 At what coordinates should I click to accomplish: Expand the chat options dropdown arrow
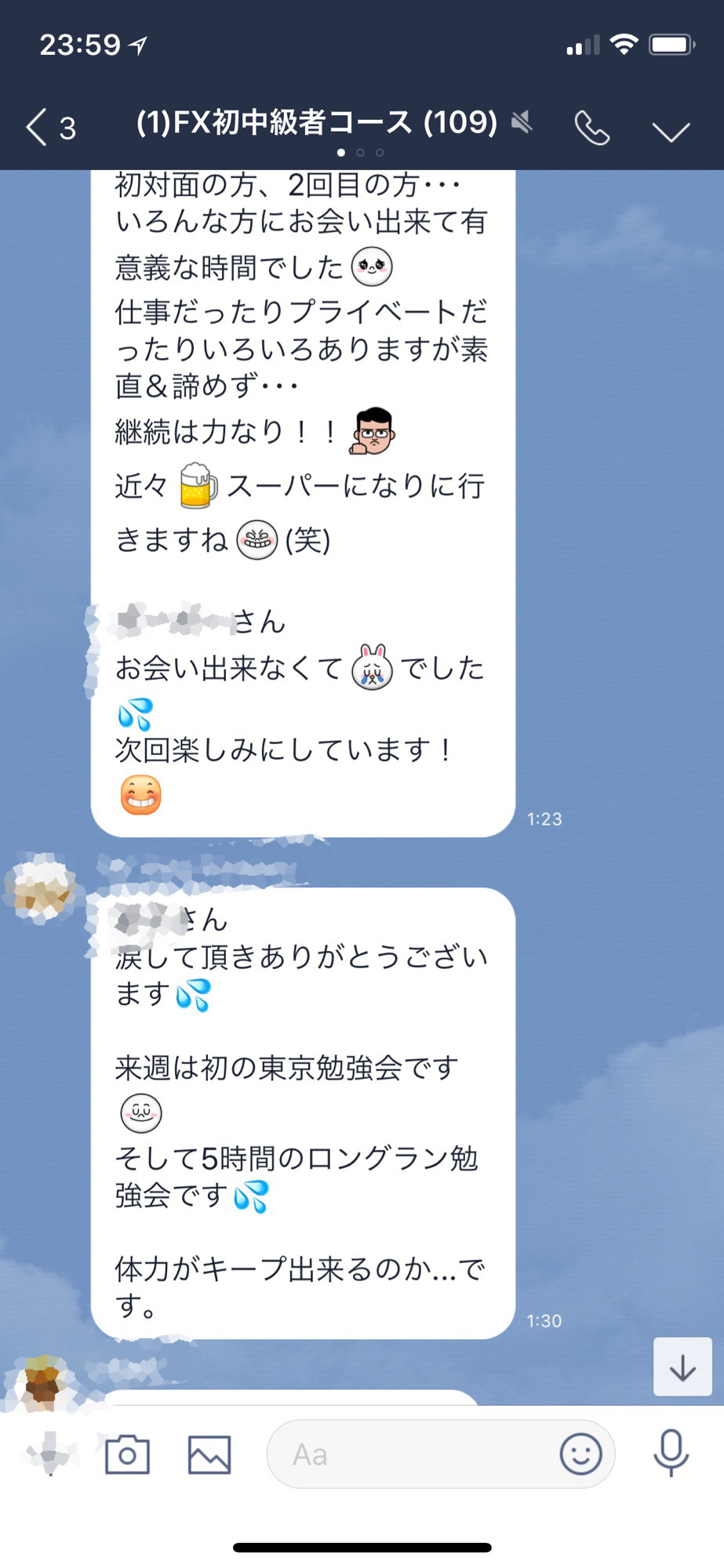pyautogui.click(x=671, y=131)
